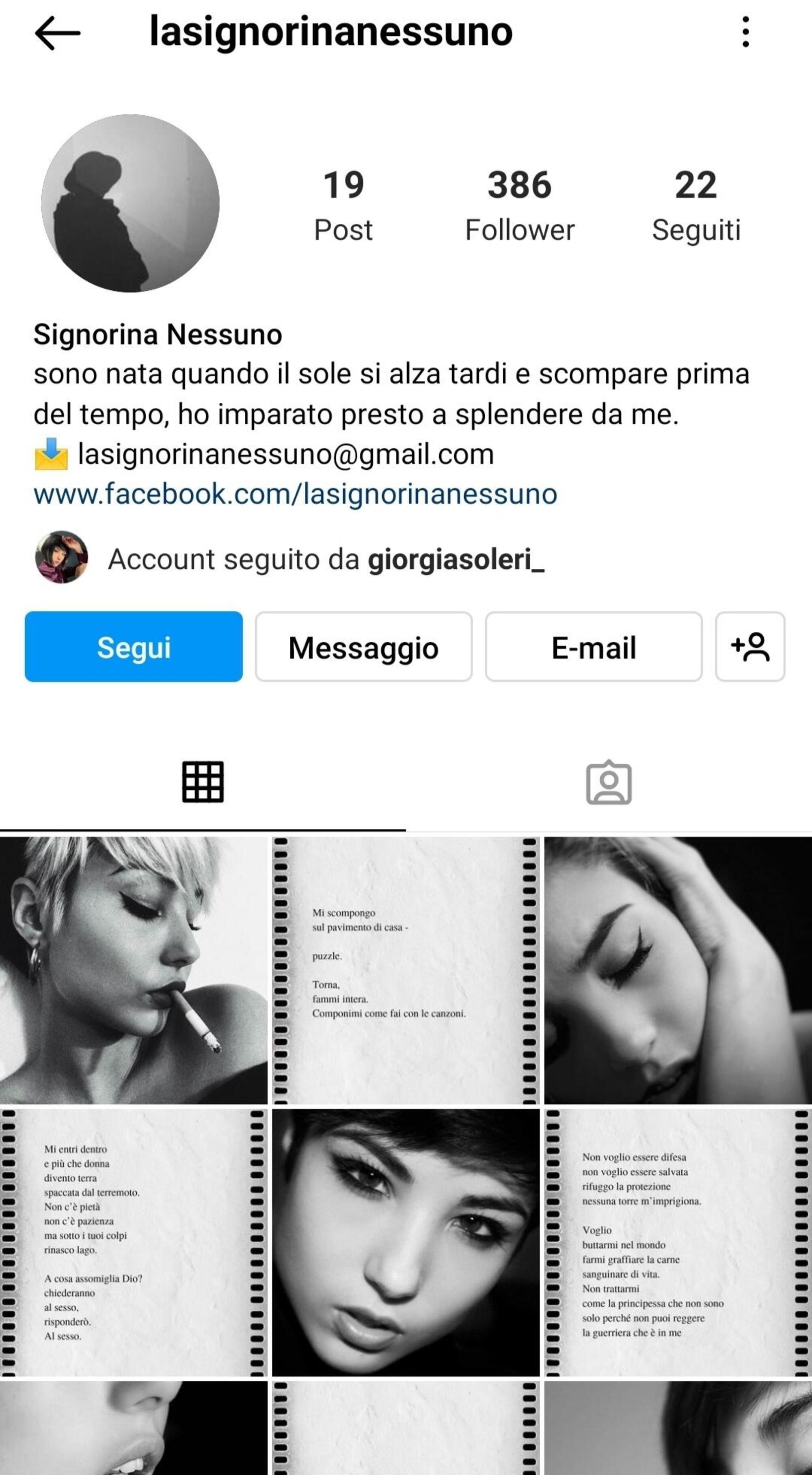Show suggested accounts with add-person icon
Viewport: 812px width, 1475px height.
coord(749,646)
